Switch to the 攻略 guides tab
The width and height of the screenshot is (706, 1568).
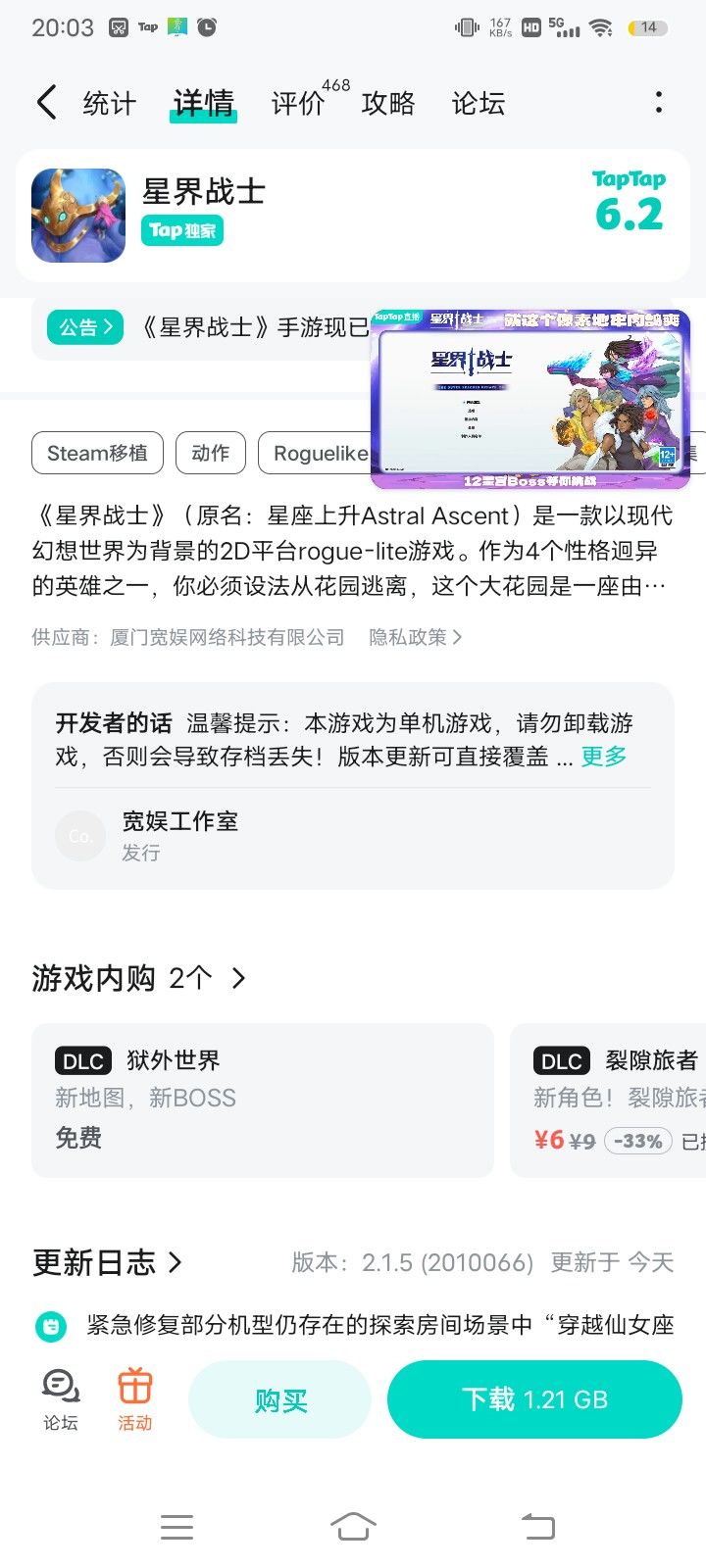point(388,102)
